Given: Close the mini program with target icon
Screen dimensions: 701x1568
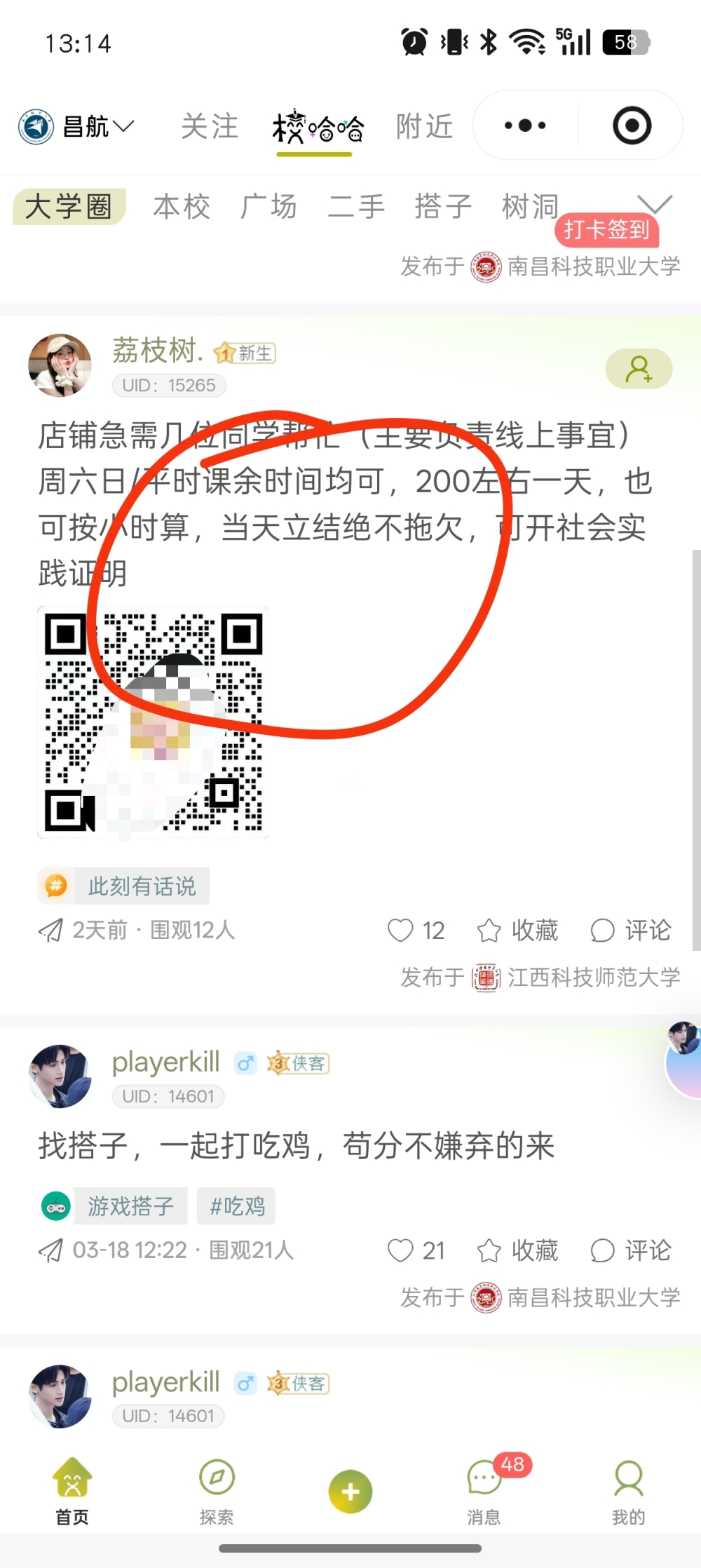Looking at the screenshot, I should pos(632,126).
